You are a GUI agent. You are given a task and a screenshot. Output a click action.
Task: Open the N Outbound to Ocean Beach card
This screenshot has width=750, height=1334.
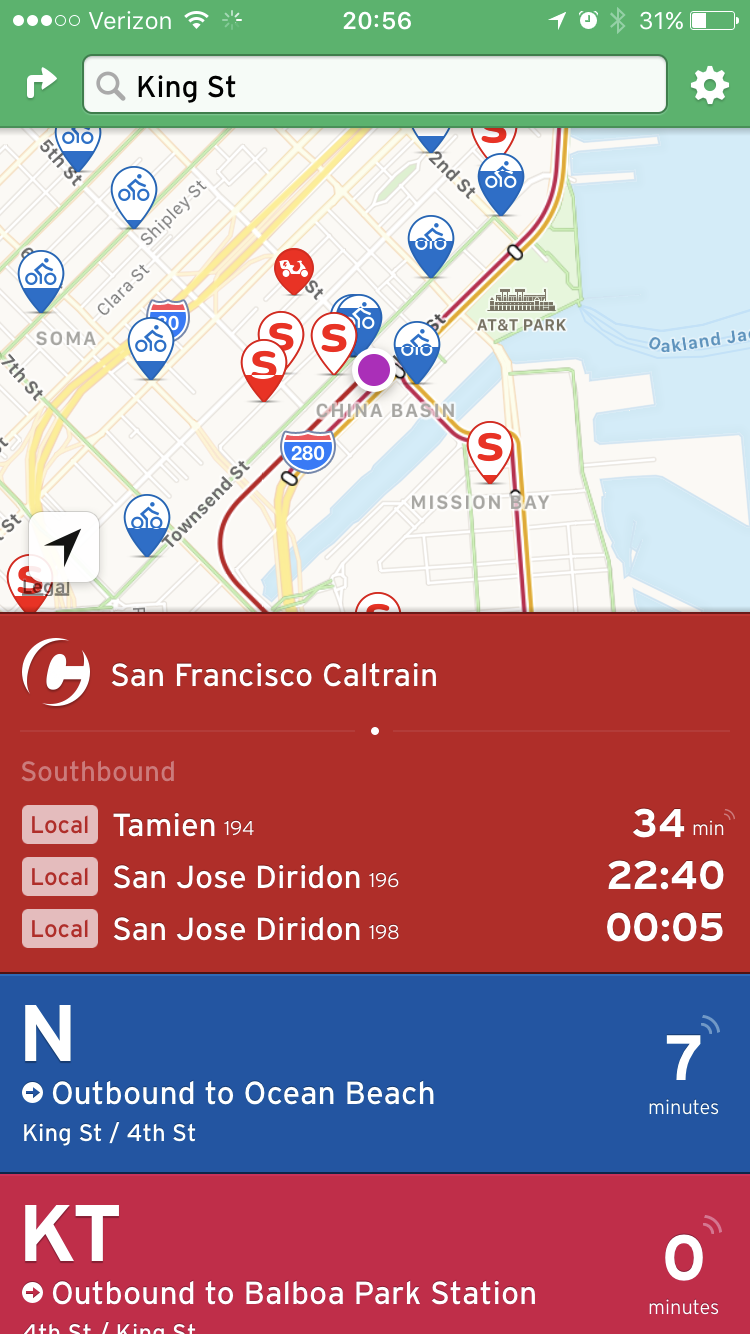(x=375, y=1072)
